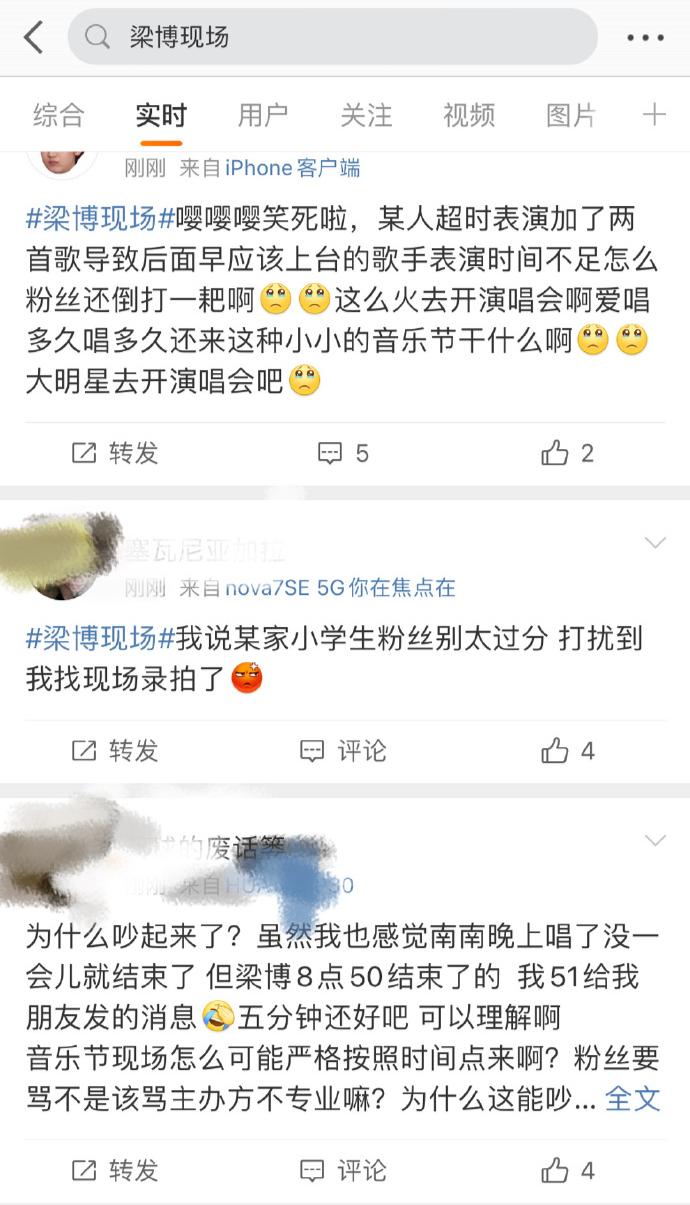The image size is (690, 1205).
Task: Like the post with 2 likes
Action: click(x=568, y=454)
